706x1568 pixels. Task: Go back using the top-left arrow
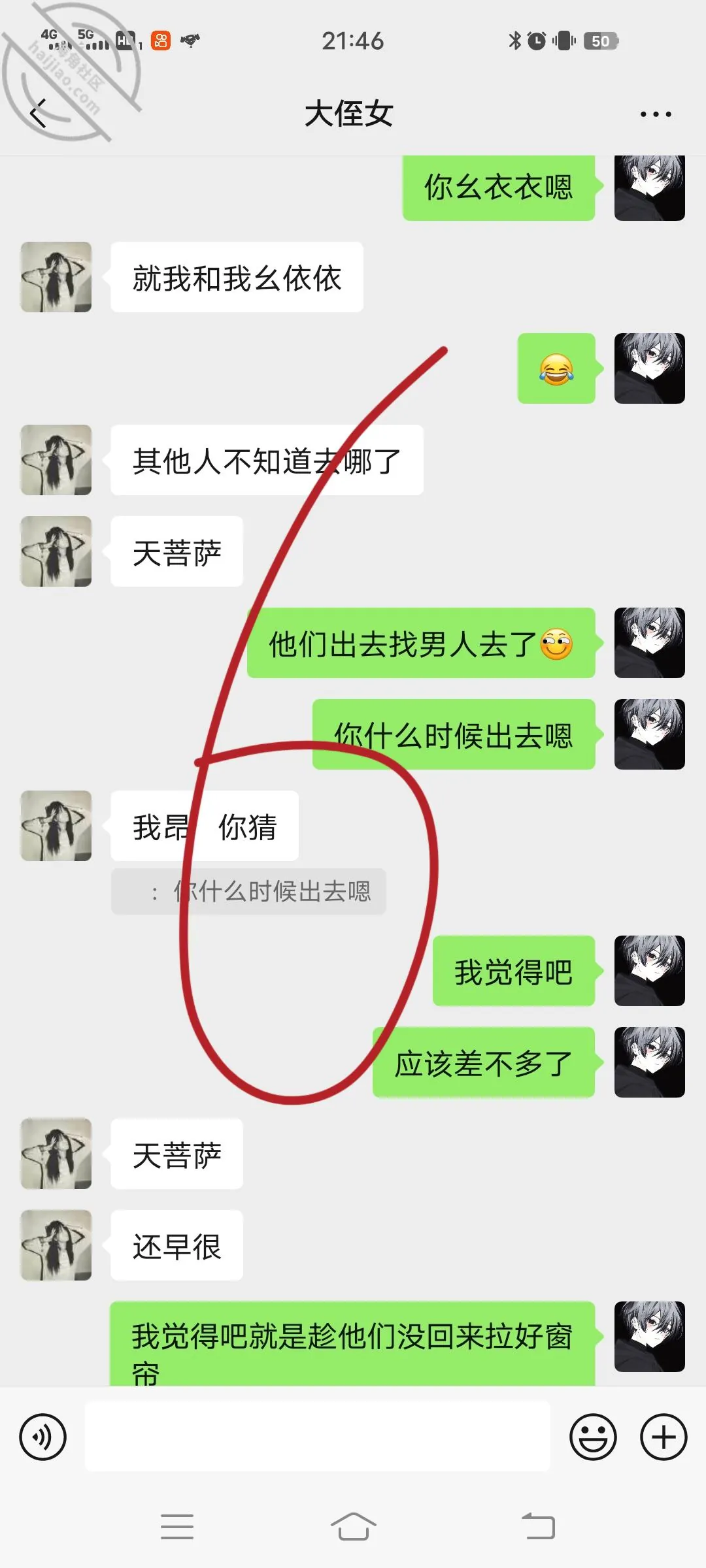point(39,114)
